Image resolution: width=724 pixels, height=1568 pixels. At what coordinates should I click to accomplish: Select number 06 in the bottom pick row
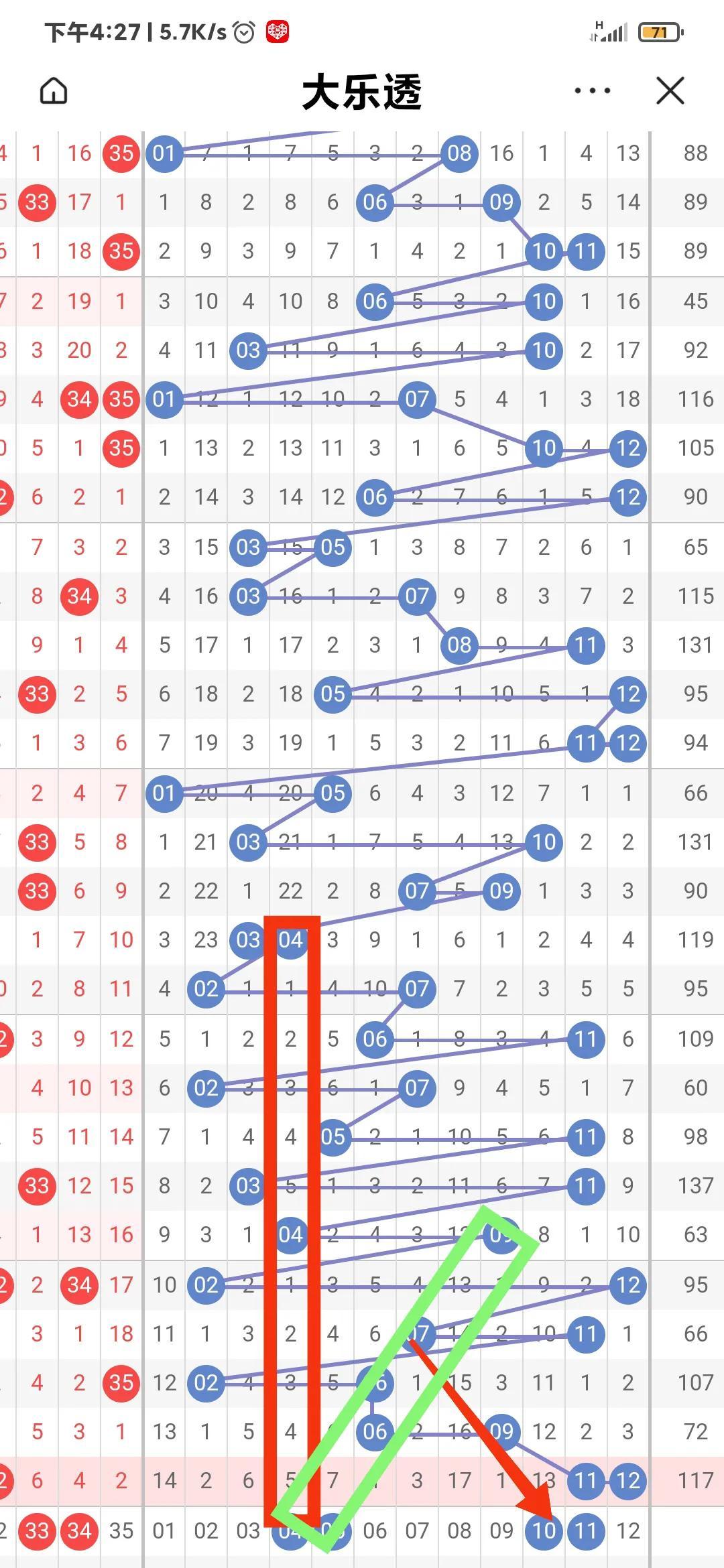pos(375,1530)
